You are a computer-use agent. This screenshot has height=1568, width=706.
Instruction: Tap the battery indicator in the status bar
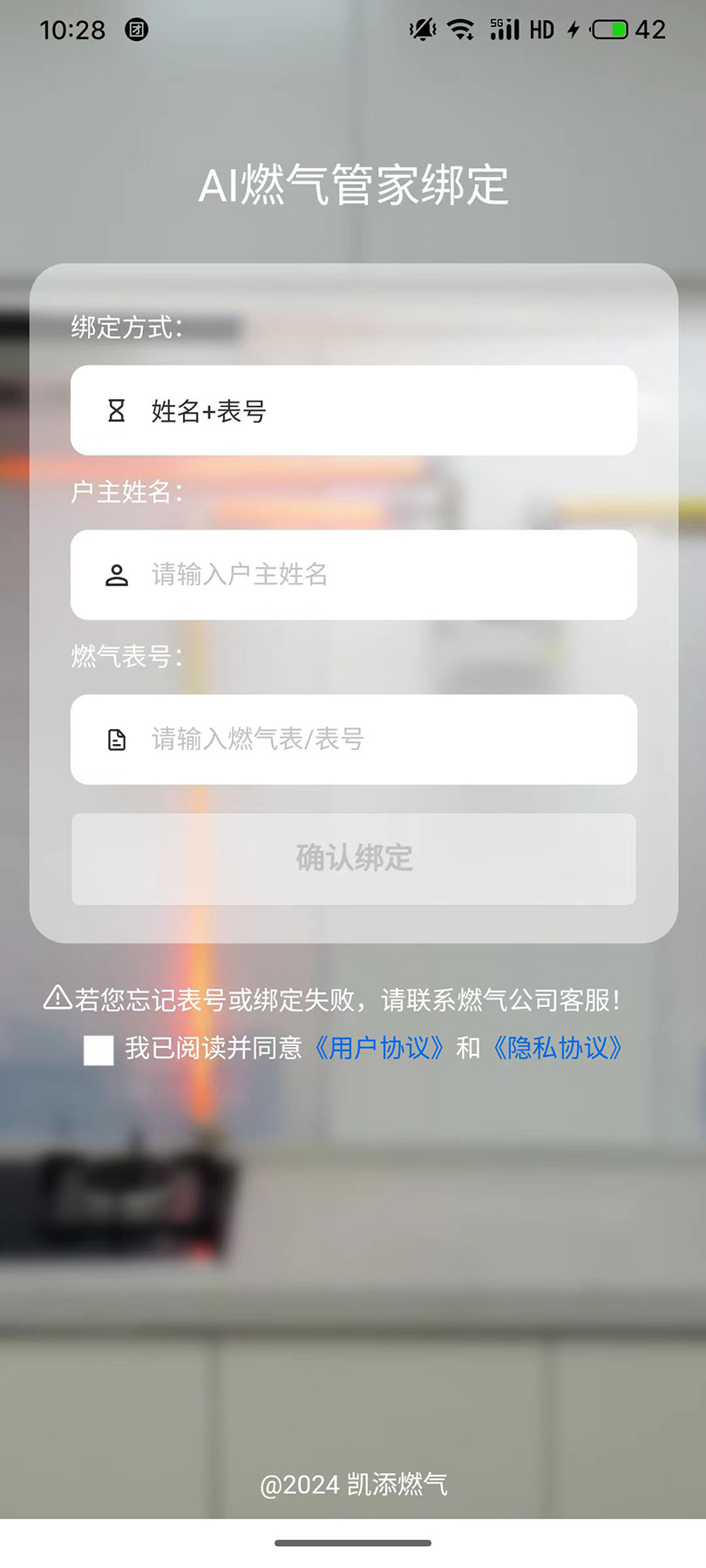coord(609,29)
